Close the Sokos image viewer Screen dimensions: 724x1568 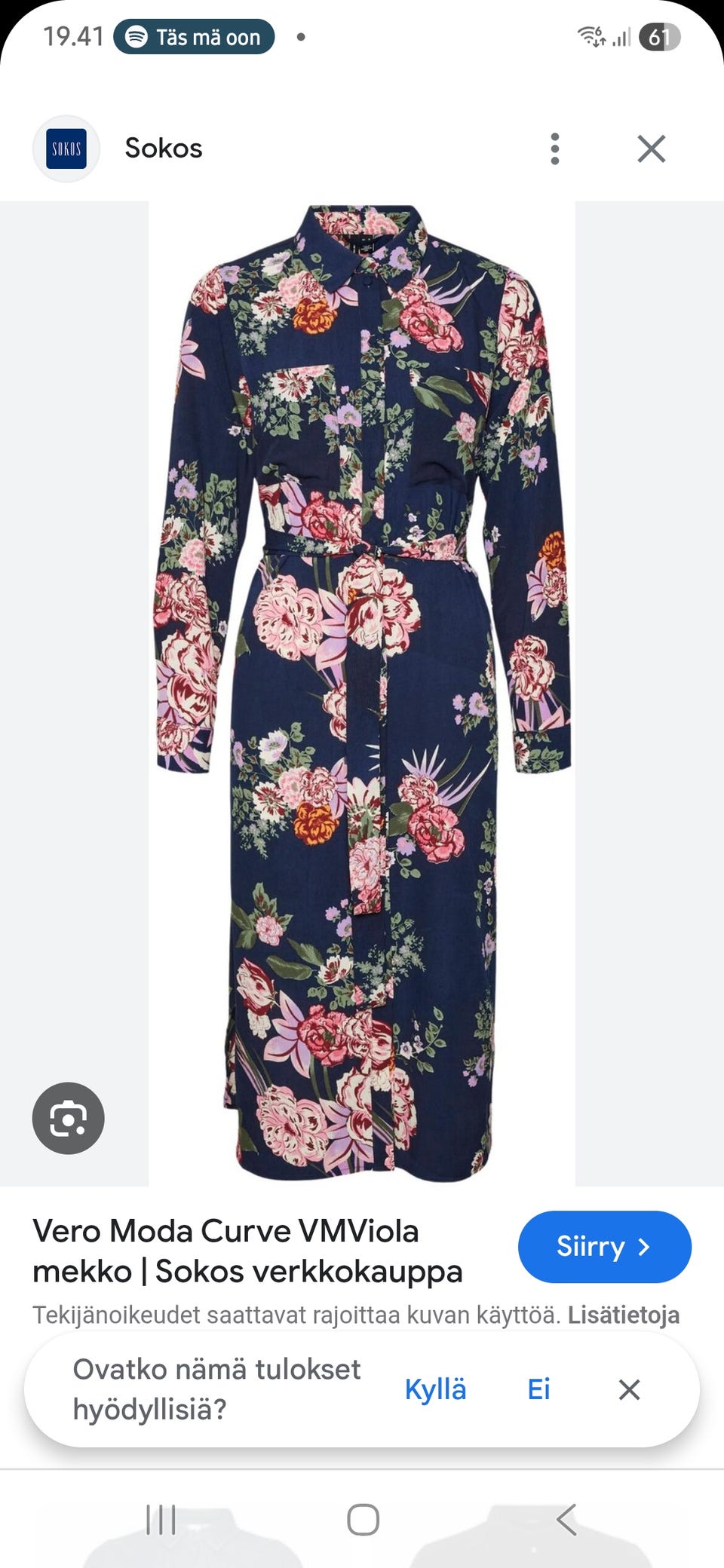(651, 149)
